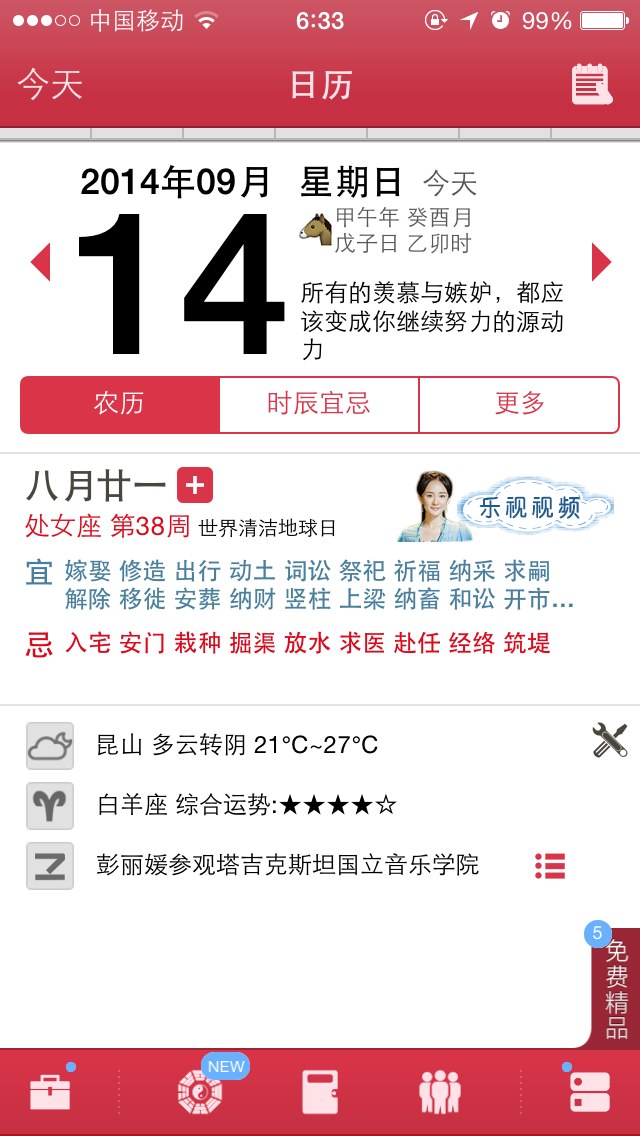Open the red news list icon

coord(550,866)
